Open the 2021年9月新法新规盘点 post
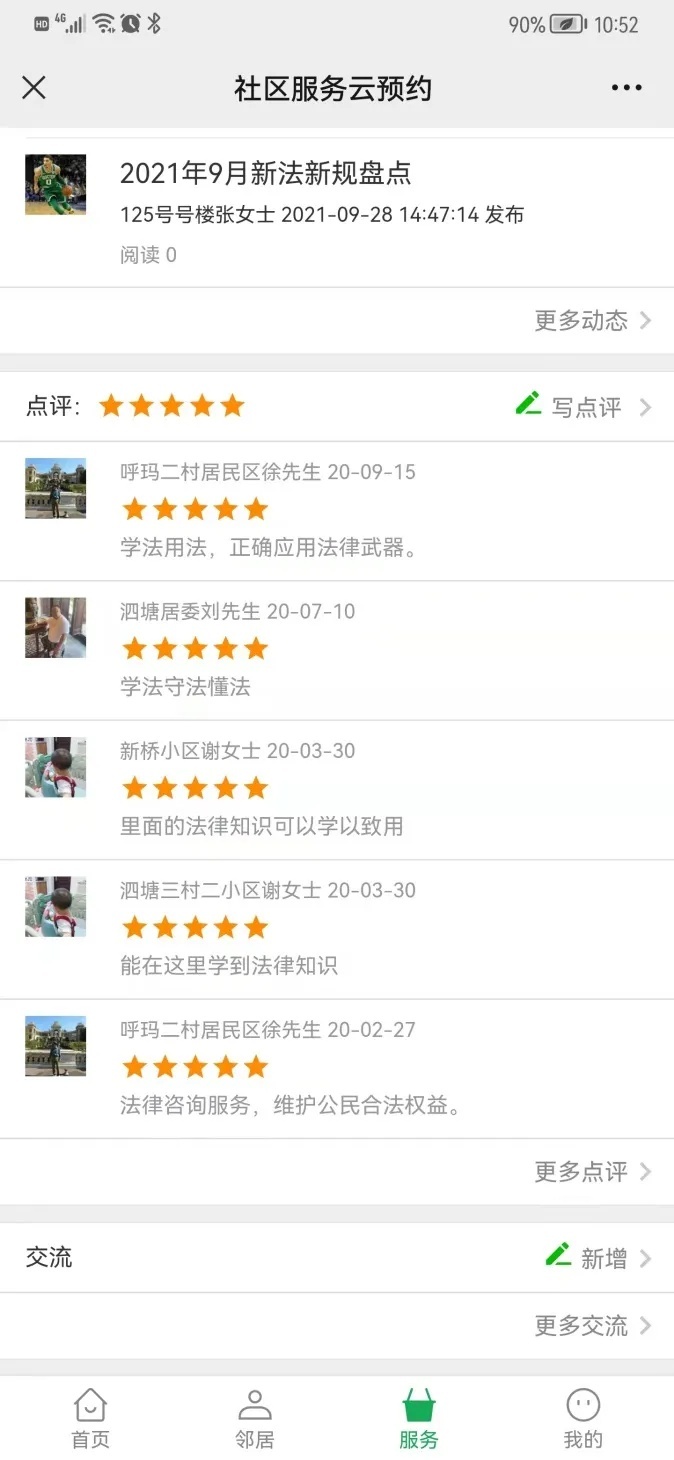 265,174
